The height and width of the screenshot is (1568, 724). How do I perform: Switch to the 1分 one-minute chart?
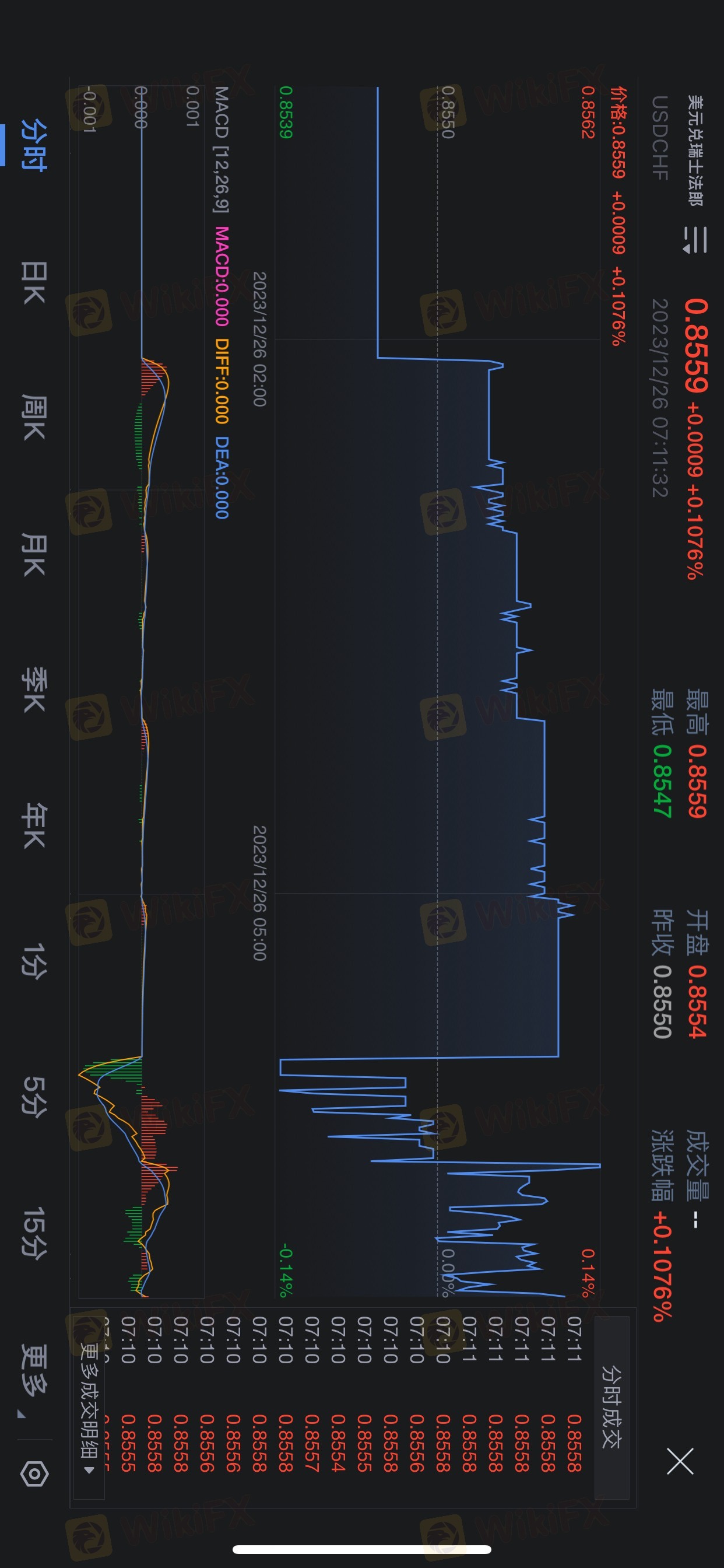[33, 961]
